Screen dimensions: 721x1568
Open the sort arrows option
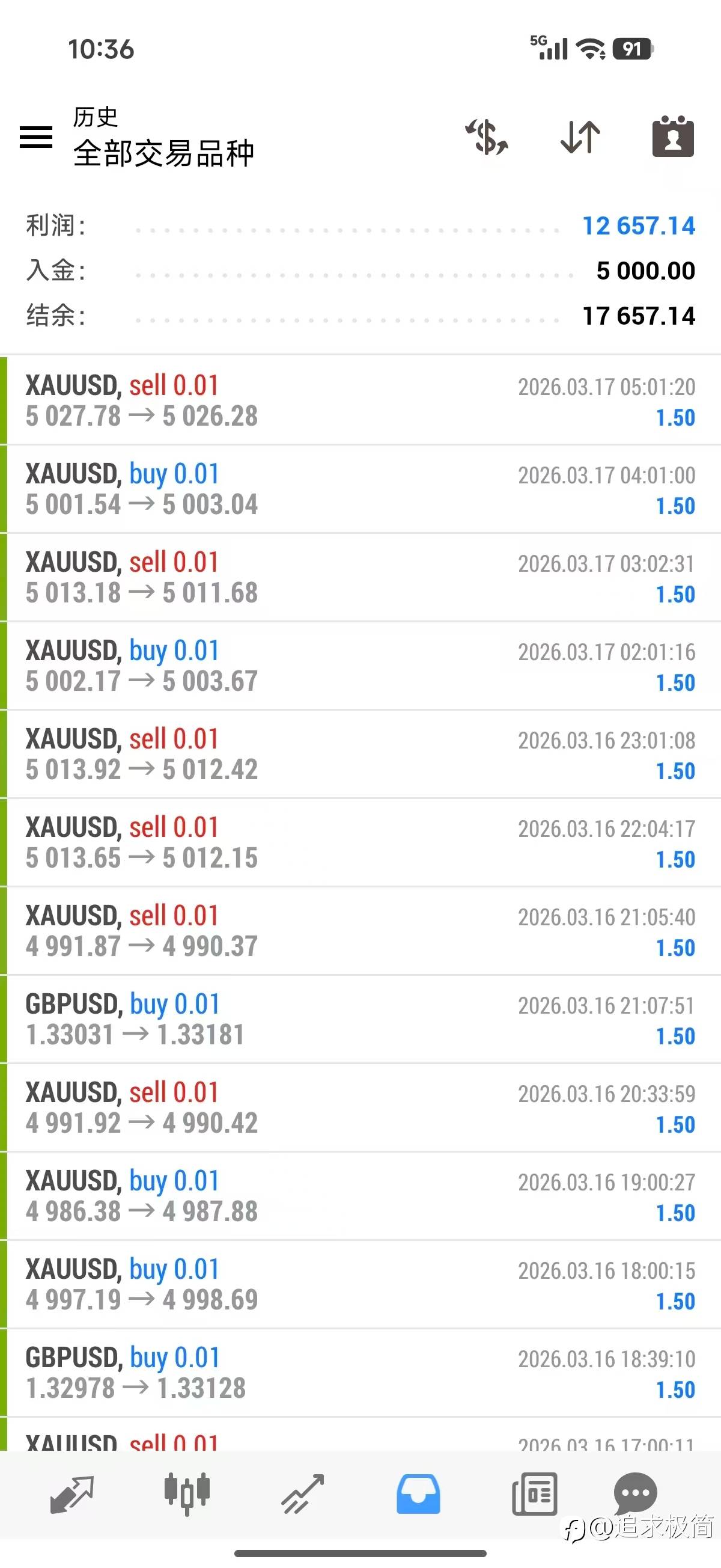coord(580,136)
